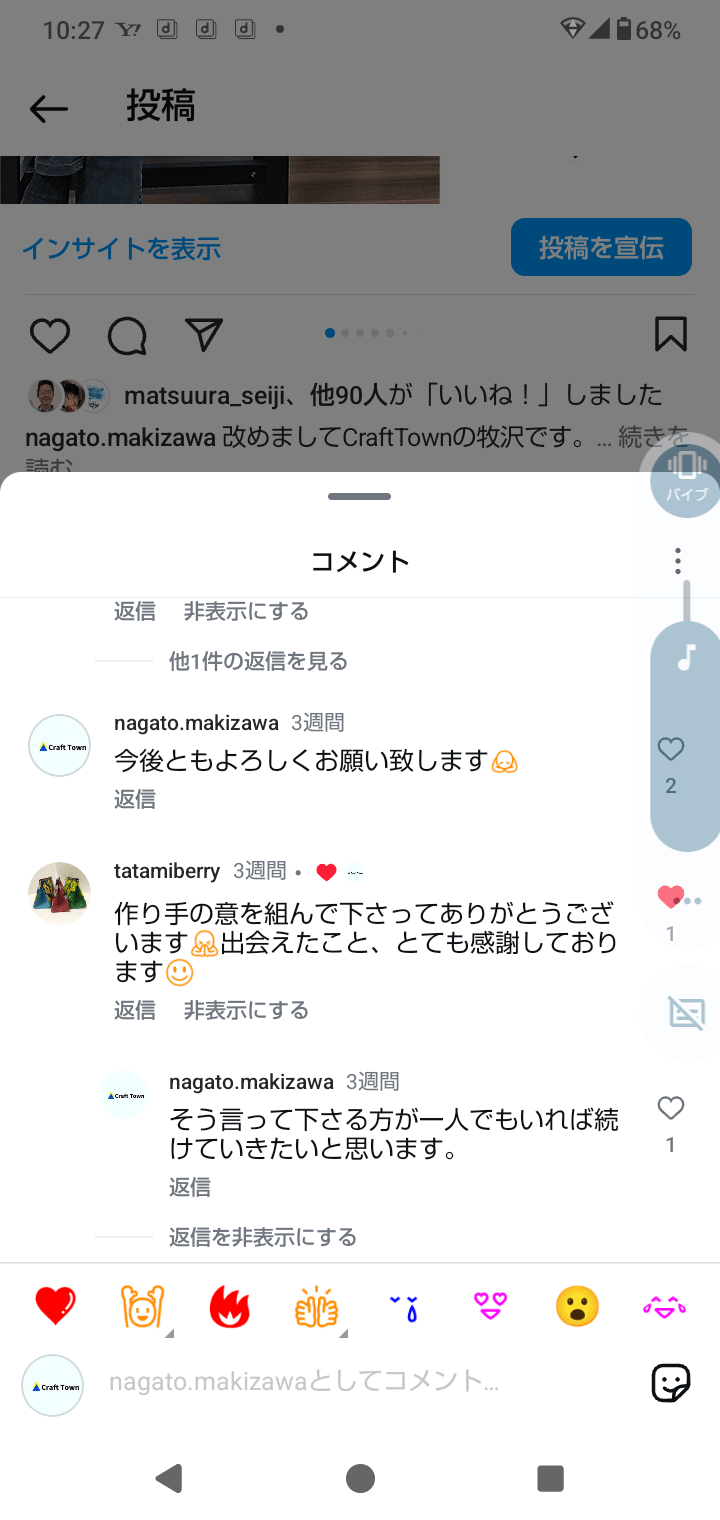
Task: Select the laughing-crying emoji quick reaction
Action: pyautogui.click(x=662, y=1304)
